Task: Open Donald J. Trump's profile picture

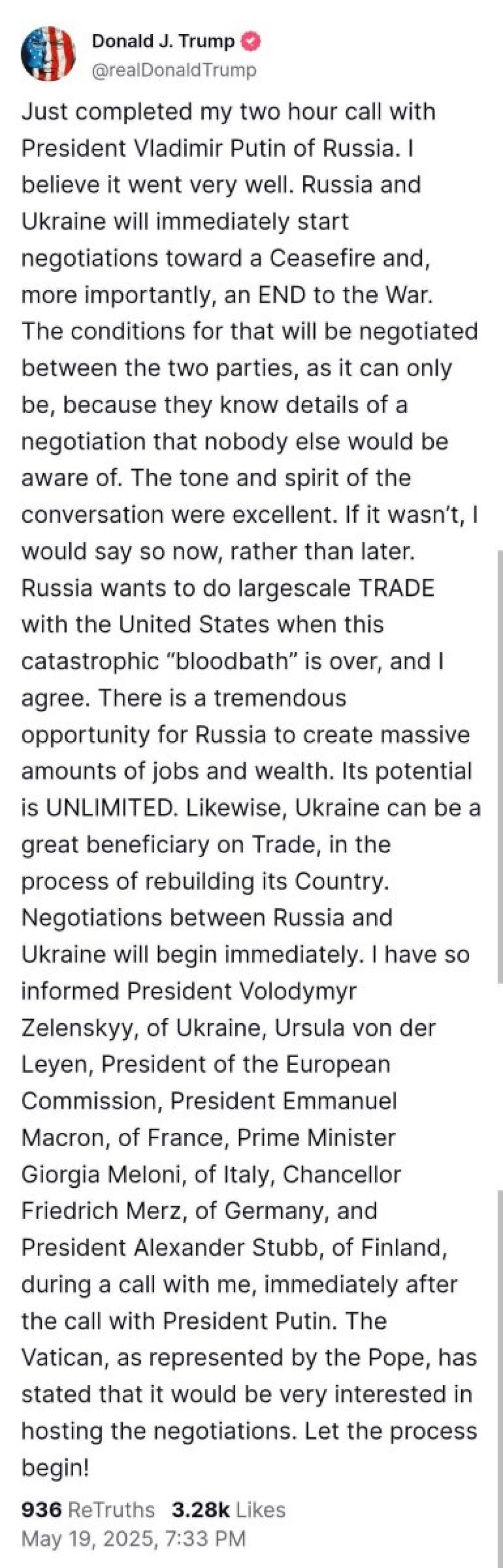Action: [x=48, y=54]
